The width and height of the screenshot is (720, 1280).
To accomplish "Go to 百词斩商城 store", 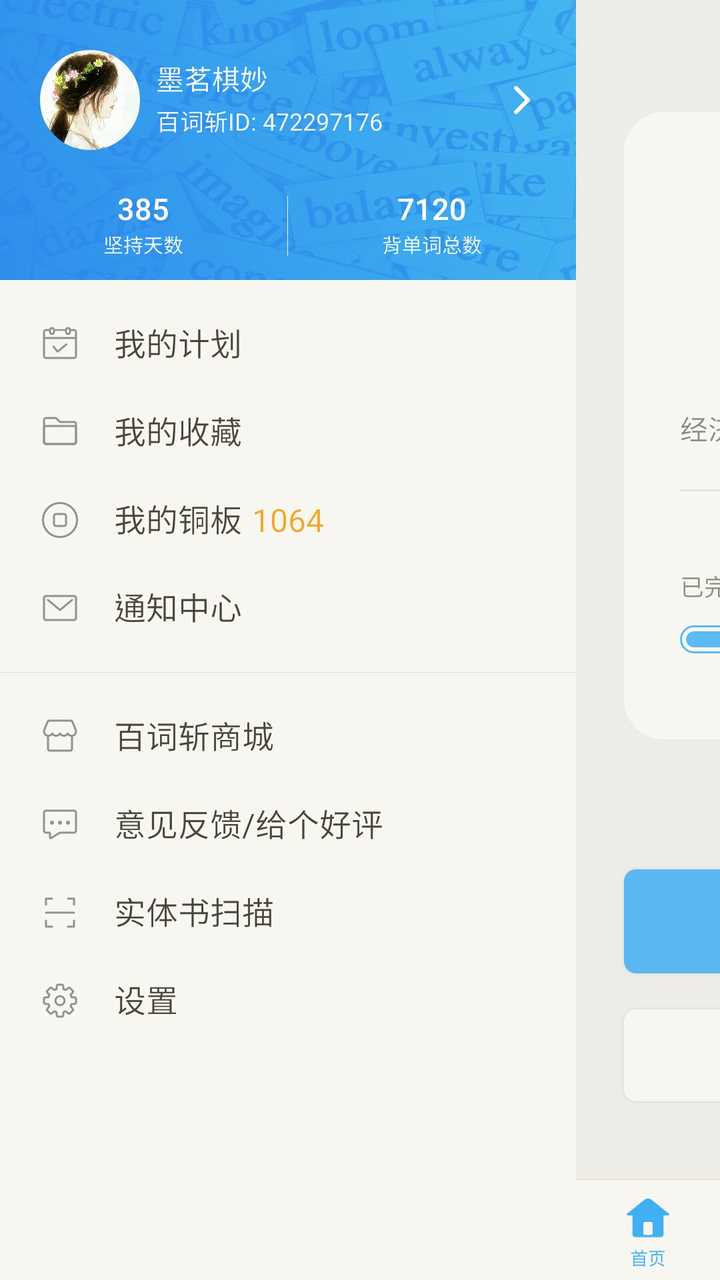I will coord(194,738).
